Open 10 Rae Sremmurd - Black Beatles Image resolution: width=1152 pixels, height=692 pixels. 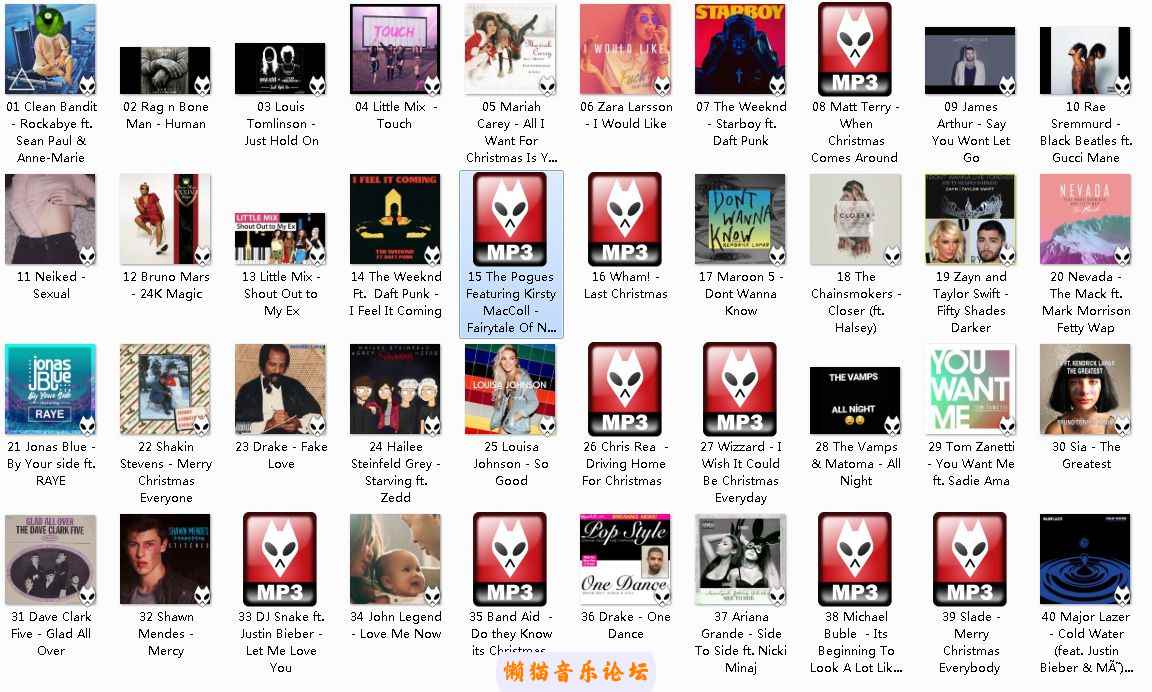(x=1085, y=61)
